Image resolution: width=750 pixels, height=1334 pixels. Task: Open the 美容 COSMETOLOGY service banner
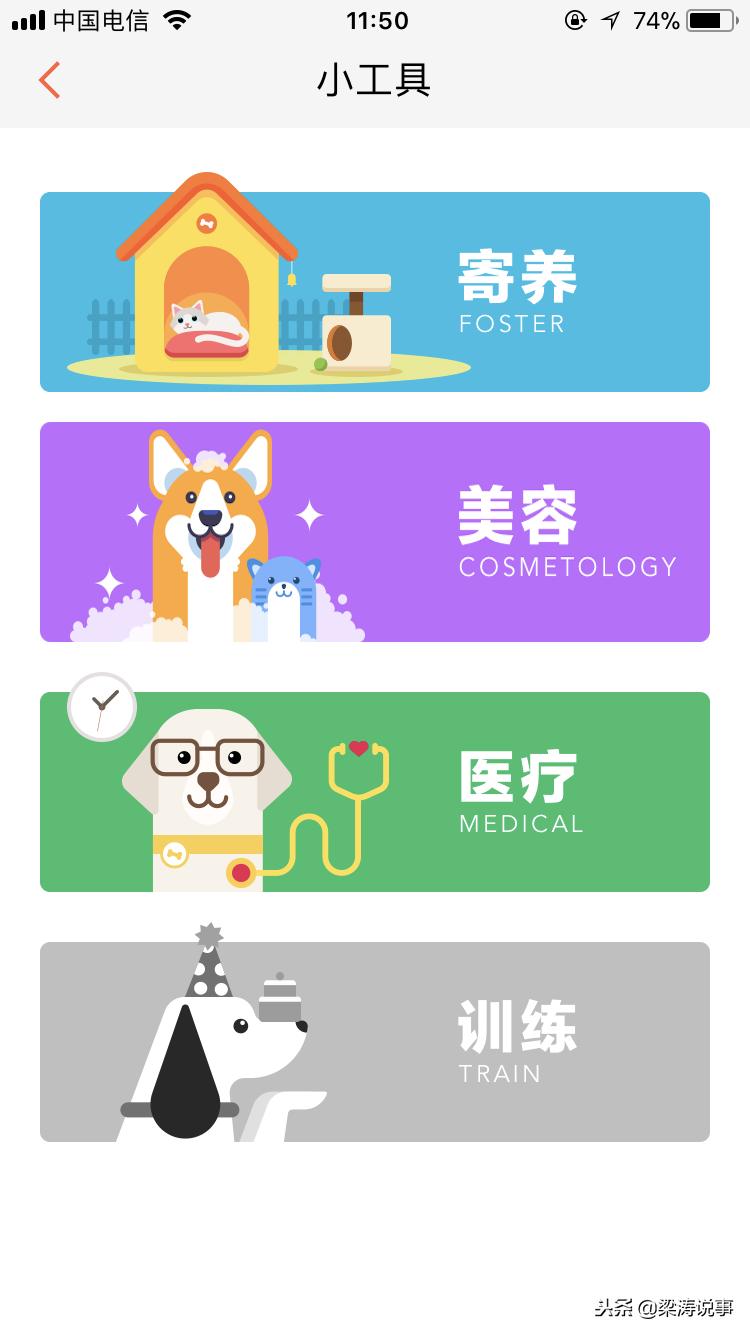[x=375, y=531]
